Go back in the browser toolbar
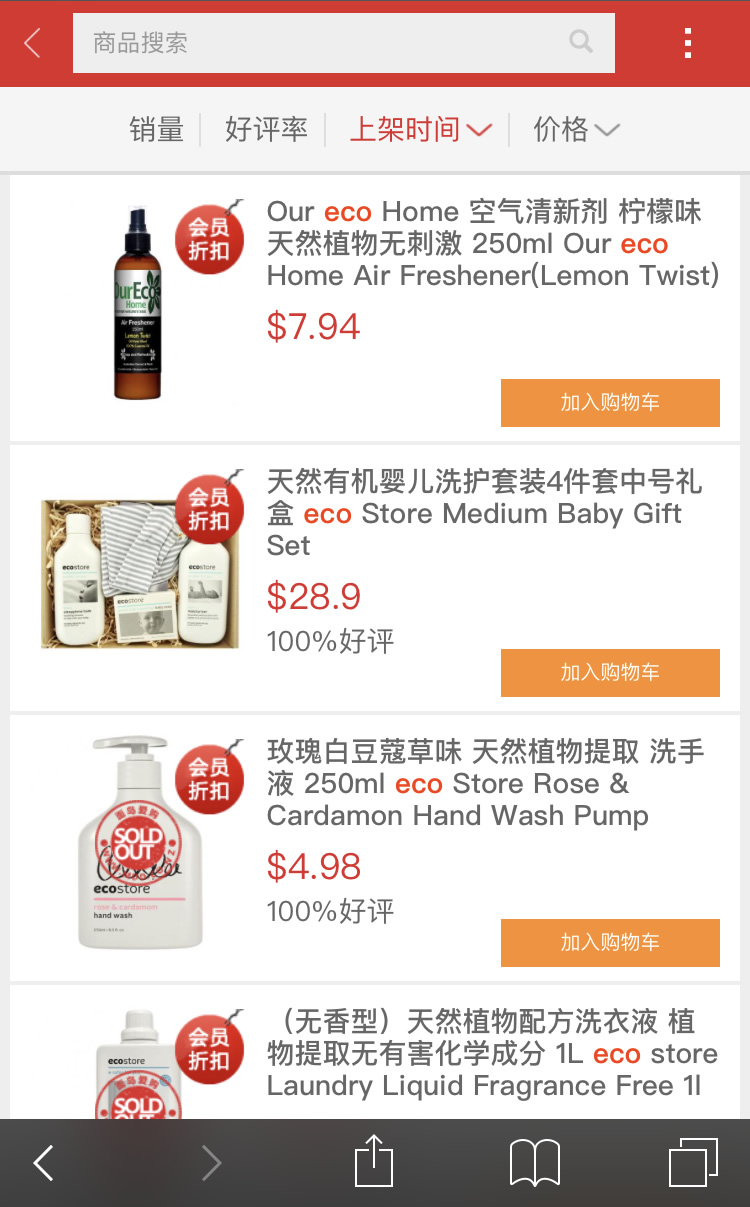 (x=43, y=1163)
